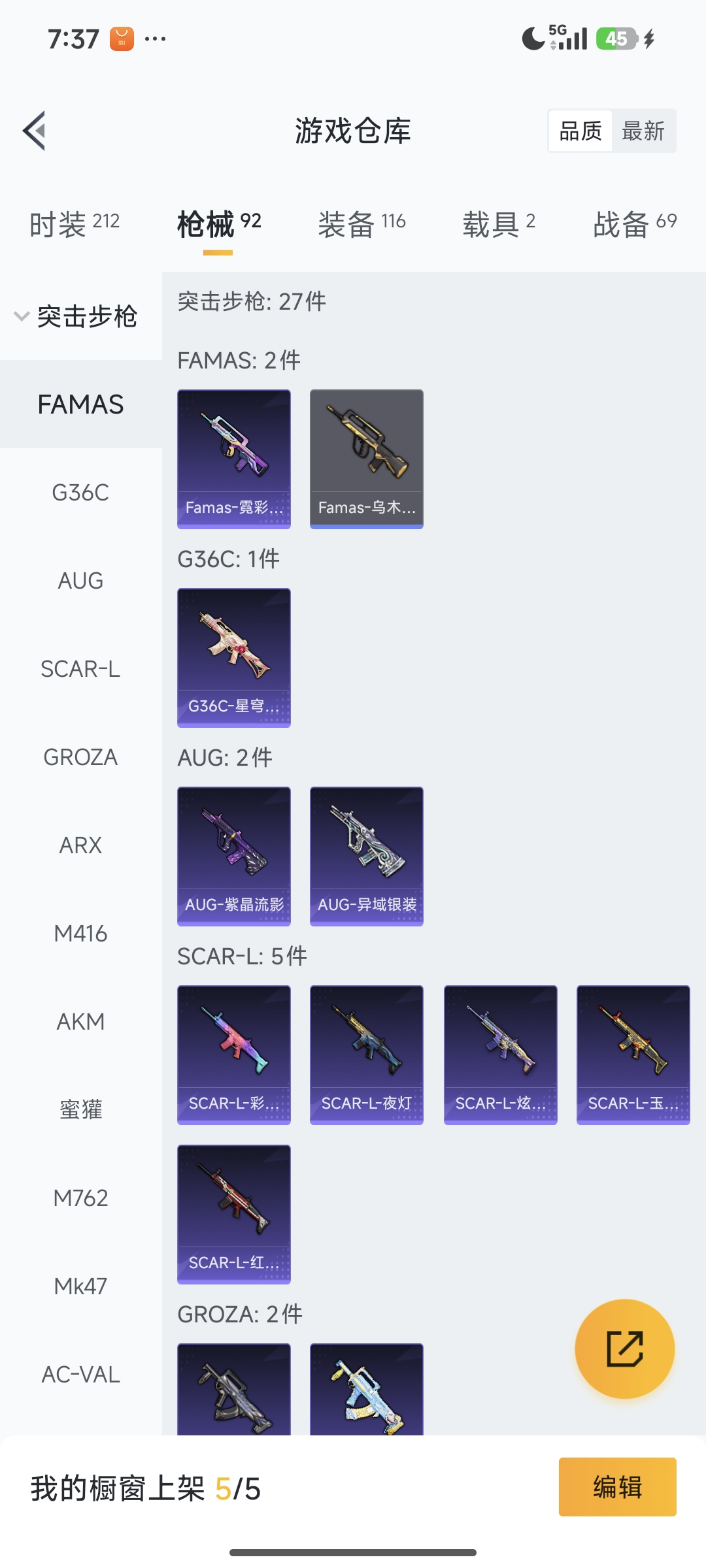Image resolution: width=706 pixels, height=1568 pixels.
Task: Open the AUG-异域银装 skin
Action: 367,856
